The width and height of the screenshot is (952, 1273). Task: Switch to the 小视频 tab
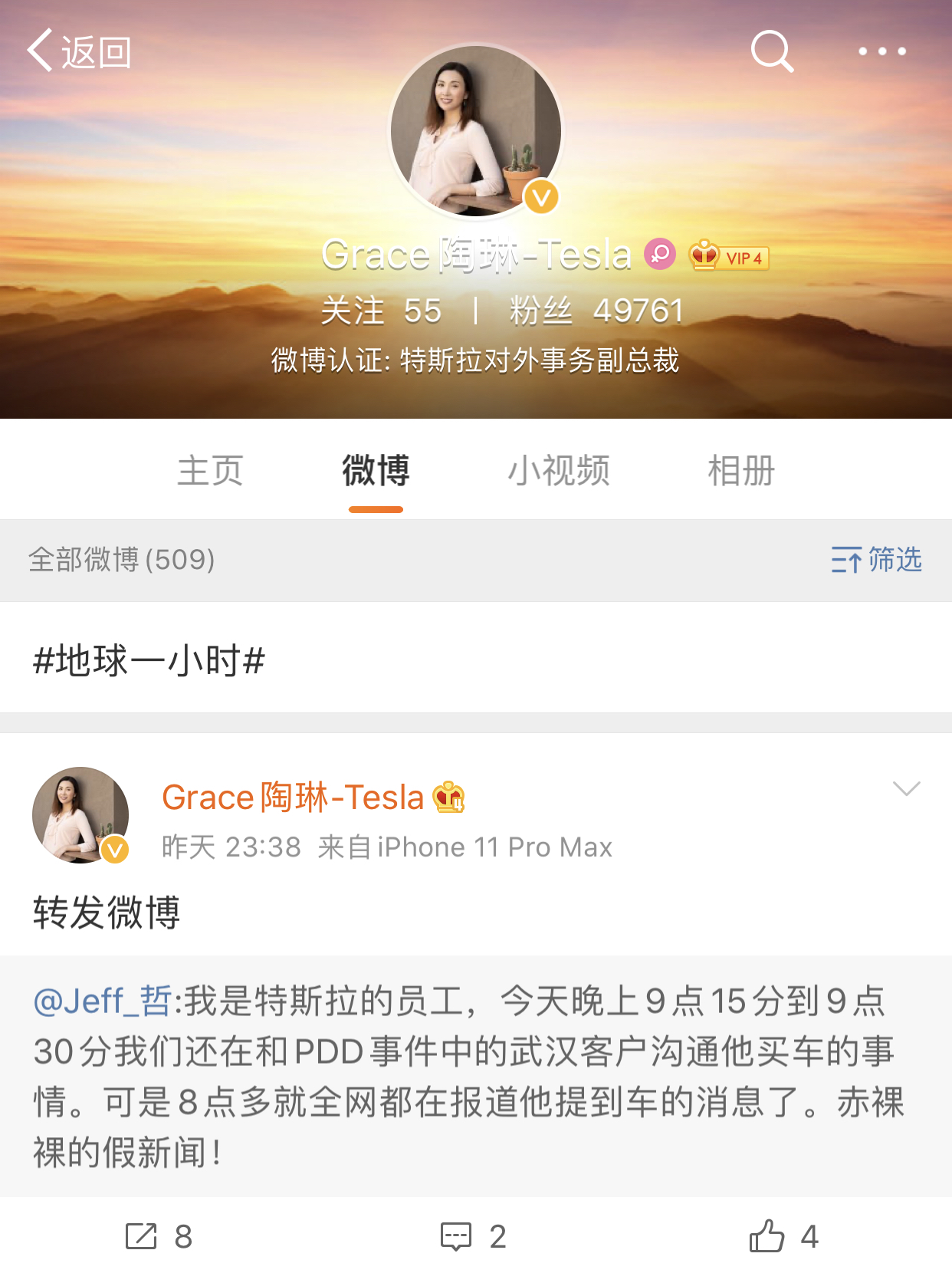pyautogui.click(x=559, y=470)
